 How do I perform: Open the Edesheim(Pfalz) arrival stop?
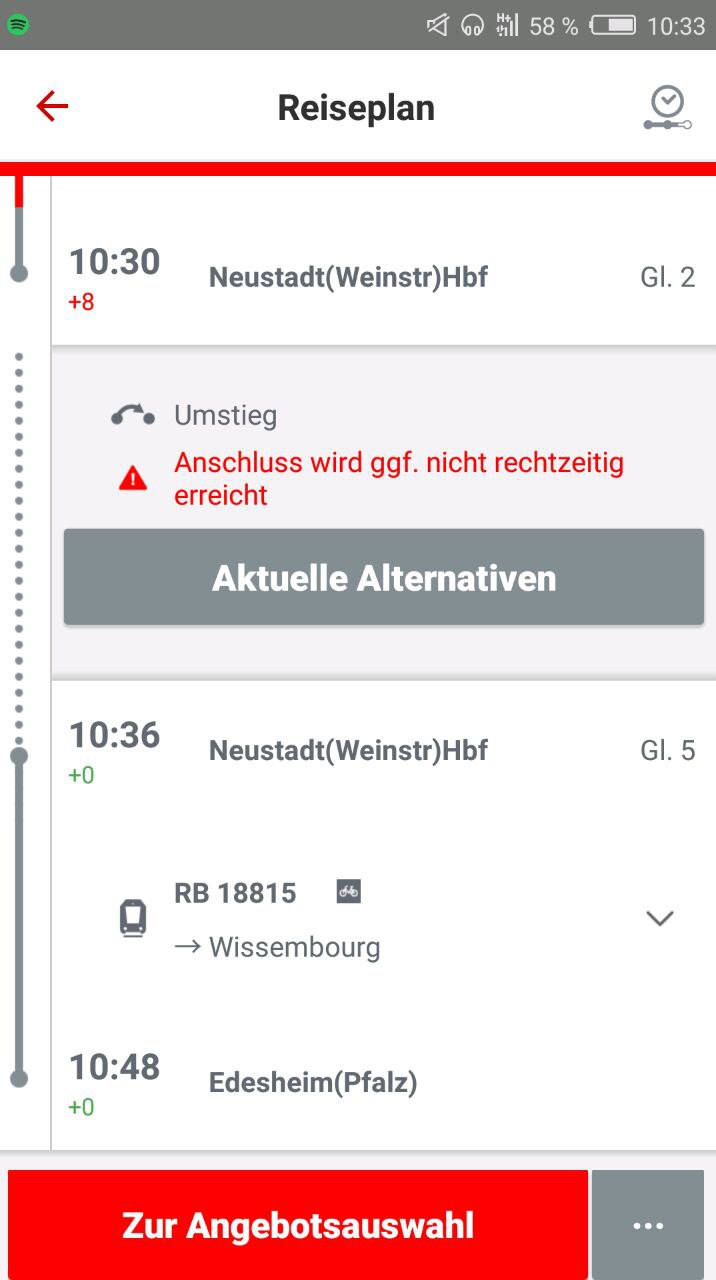coord(313,1083)
